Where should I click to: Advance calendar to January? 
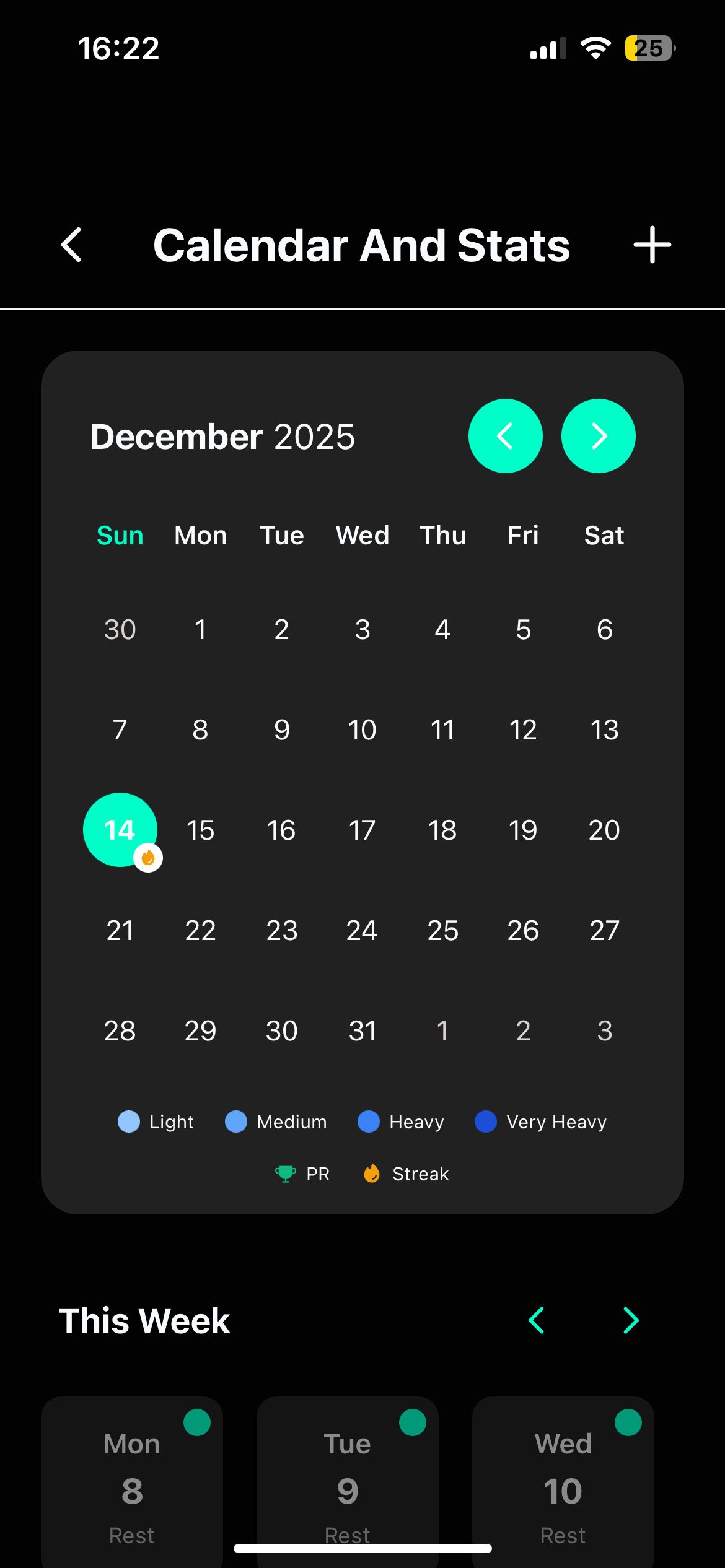pyautogui.click(x=598, y=435)
